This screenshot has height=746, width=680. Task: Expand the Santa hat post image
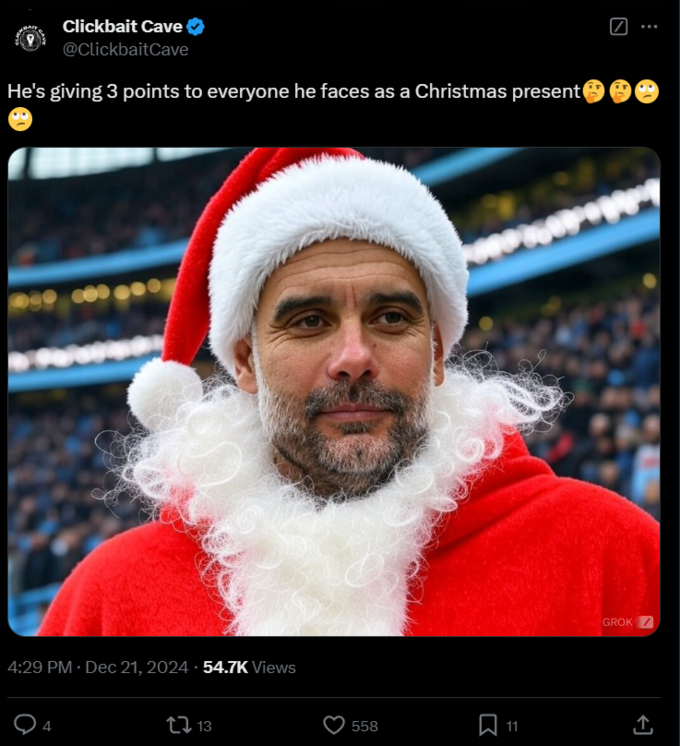[x=334, y=391]
